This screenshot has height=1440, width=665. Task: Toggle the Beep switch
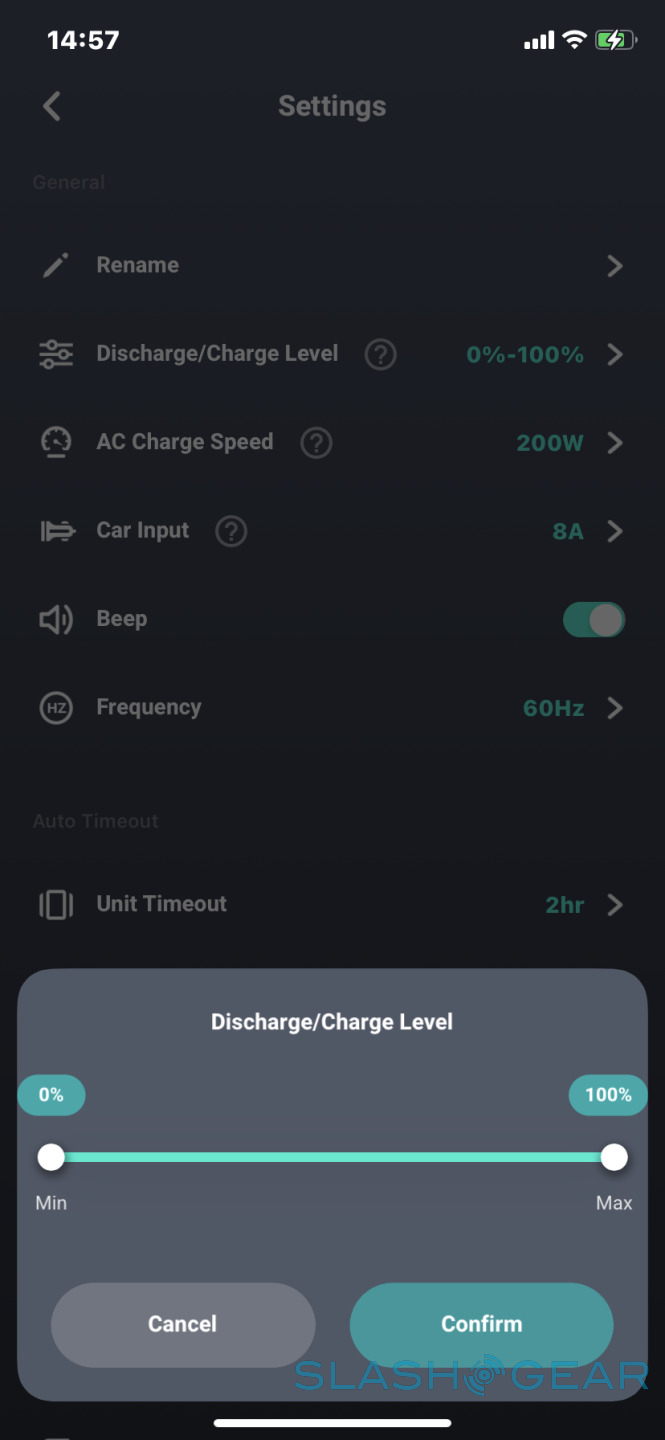[x=593, y=620]
